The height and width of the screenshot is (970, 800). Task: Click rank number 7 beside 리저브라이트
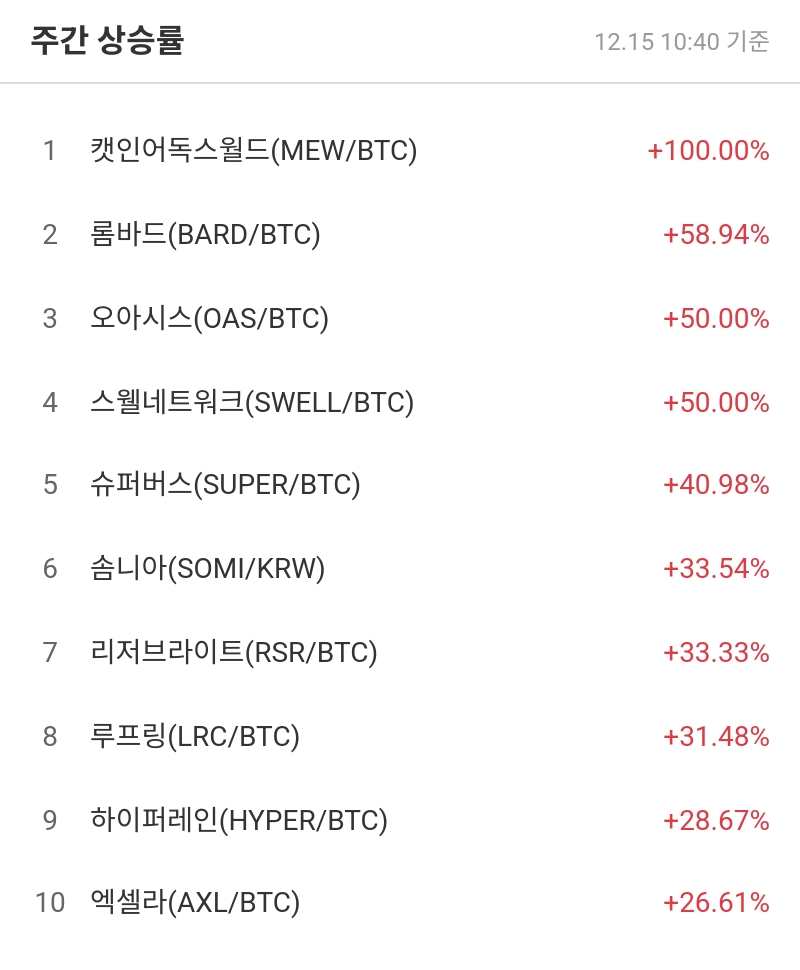[50, 653]
